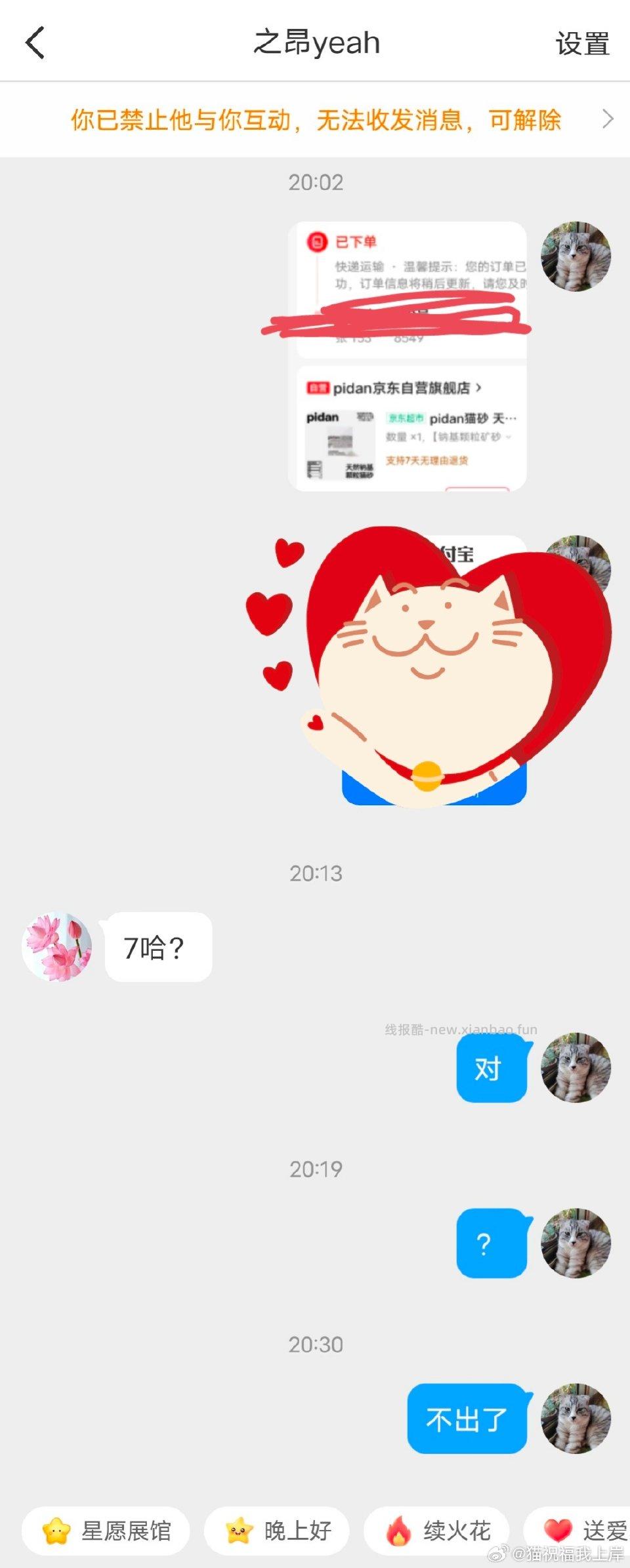Image resolution: width=630 pixels, height=1568 pixels.
Task: Expand the block notice with the right chevron
Action: (609, 119)
